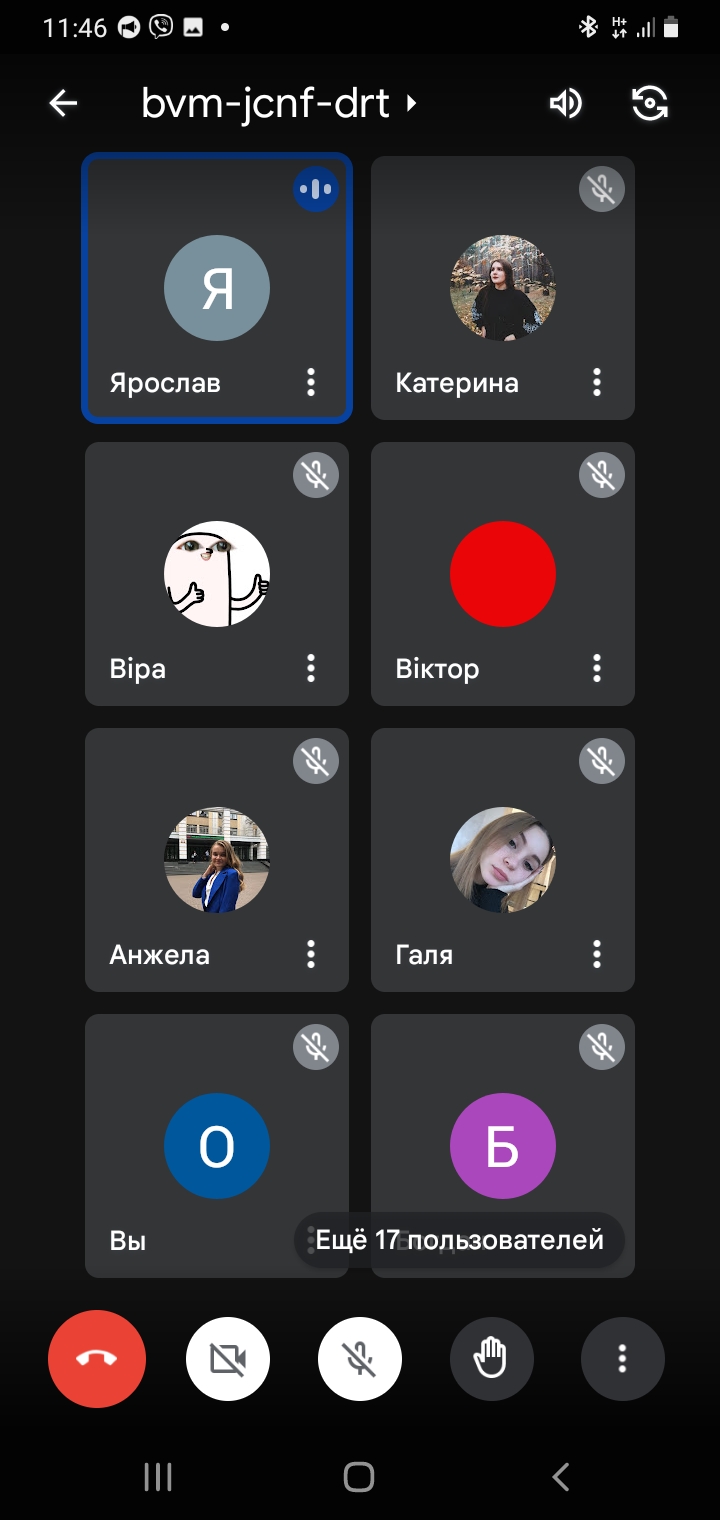Open meeting details for bvm-jcnf-drt

point(278,103)
